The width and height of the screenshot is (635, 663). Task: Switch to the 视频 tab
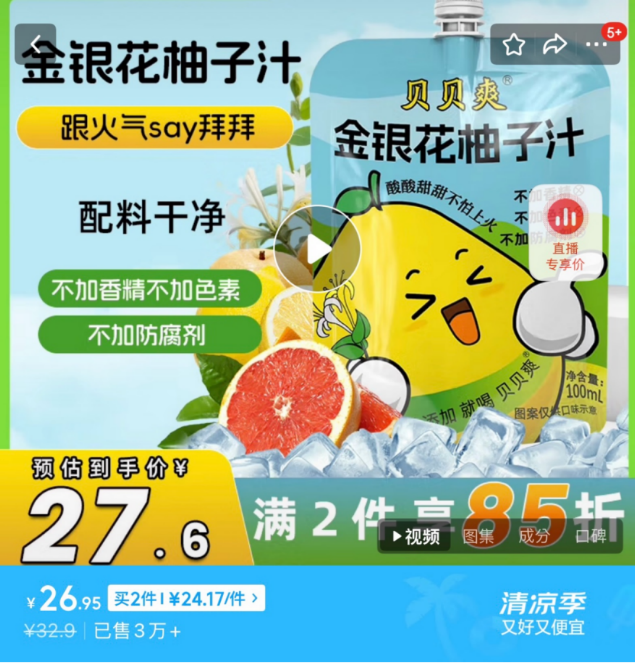pos(414,536)
